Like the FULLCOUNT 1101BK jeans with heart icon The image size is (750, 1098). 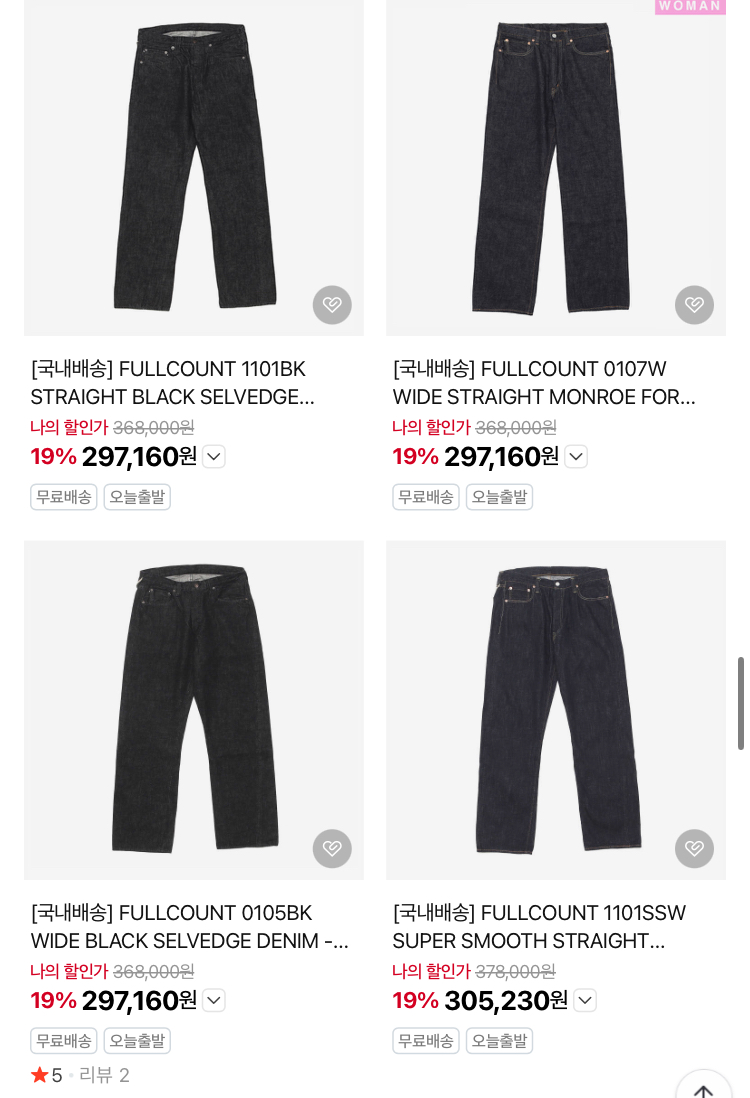coord(332,304)
